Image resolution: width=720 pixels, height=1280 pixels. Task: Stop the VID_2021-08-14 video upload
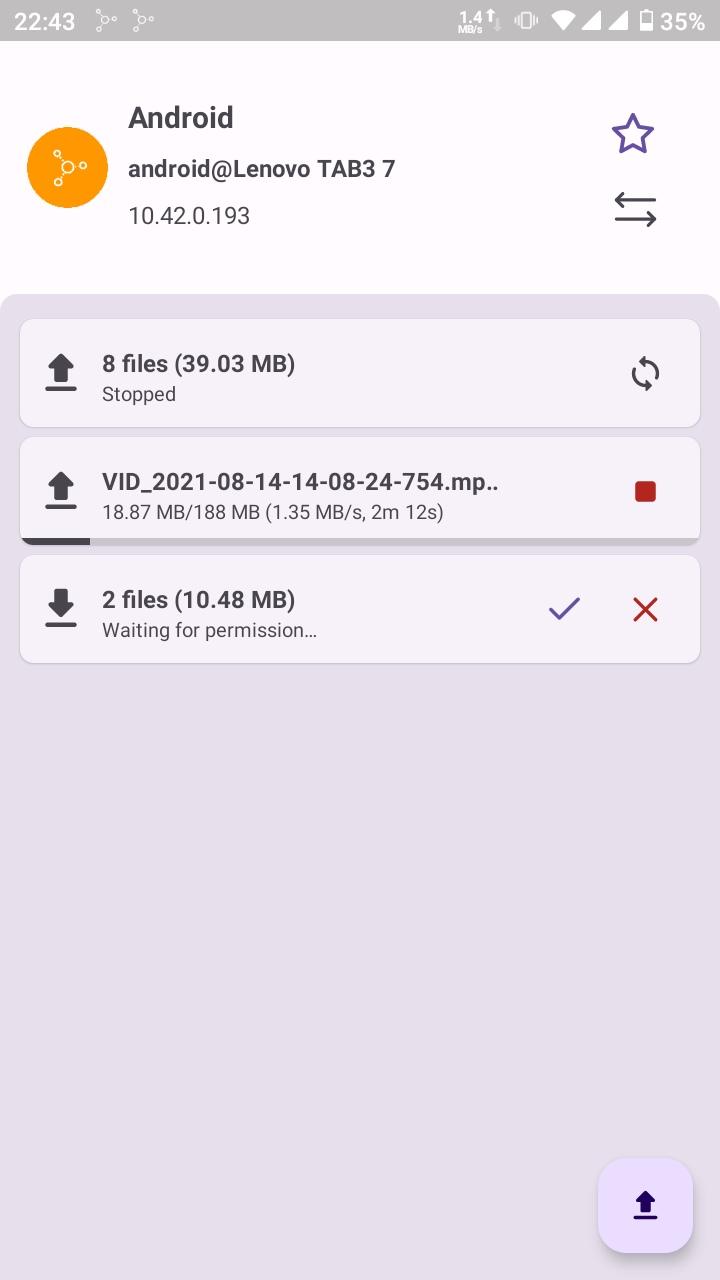[x=644, y=490]
